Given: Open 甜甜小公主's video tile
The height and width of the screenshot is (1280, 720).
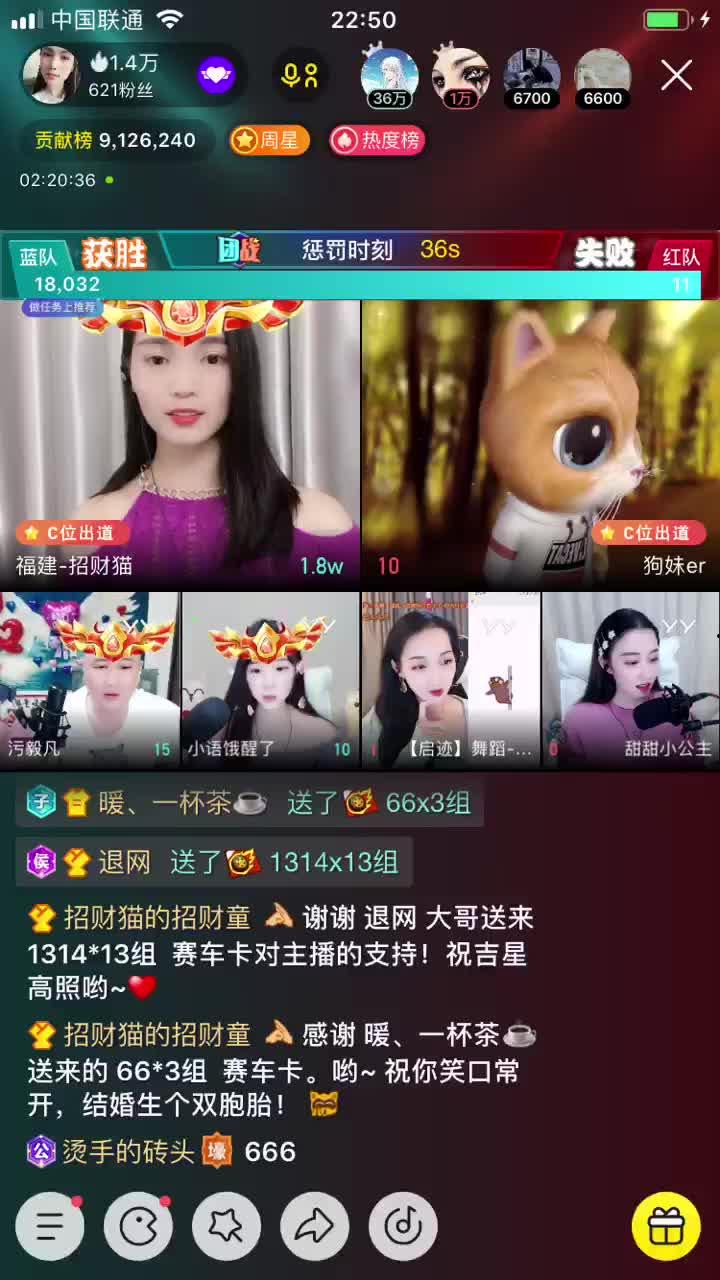Looking at the screenshot, I should coord(630,680).
